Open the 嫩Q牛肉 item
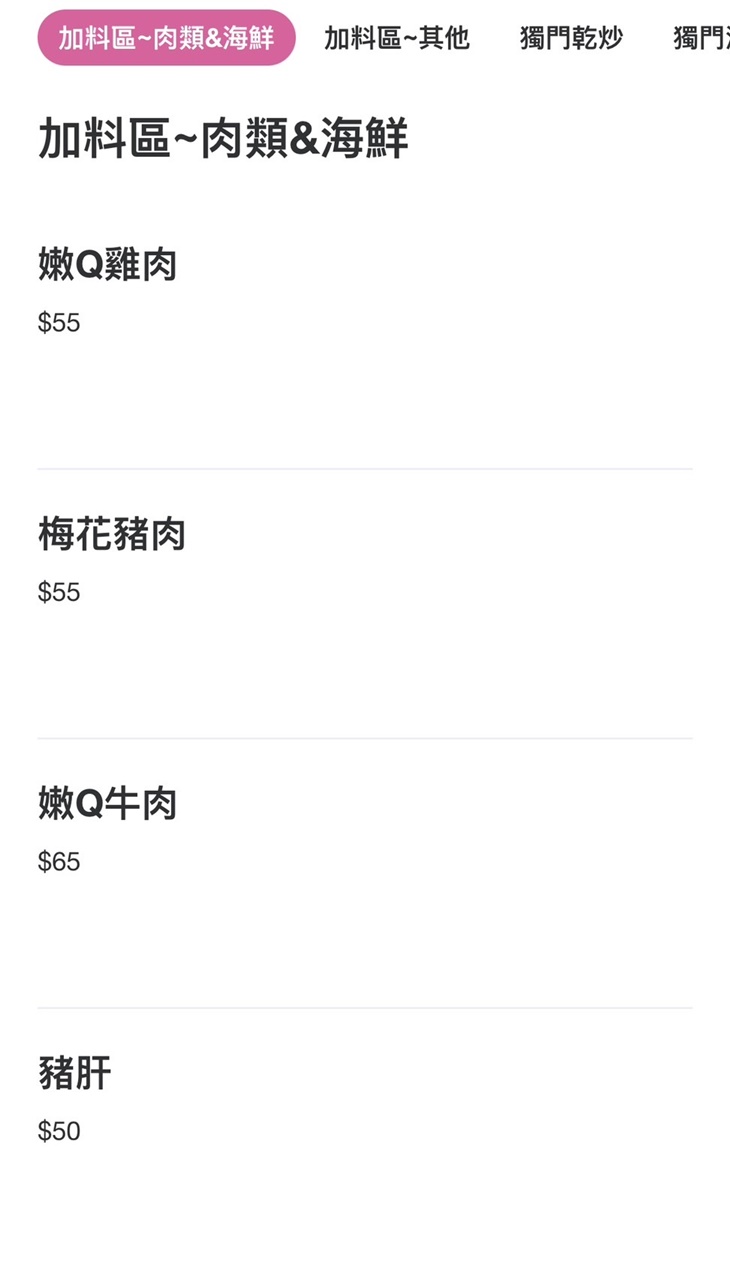730x1264 pixels. click(108, 803)
